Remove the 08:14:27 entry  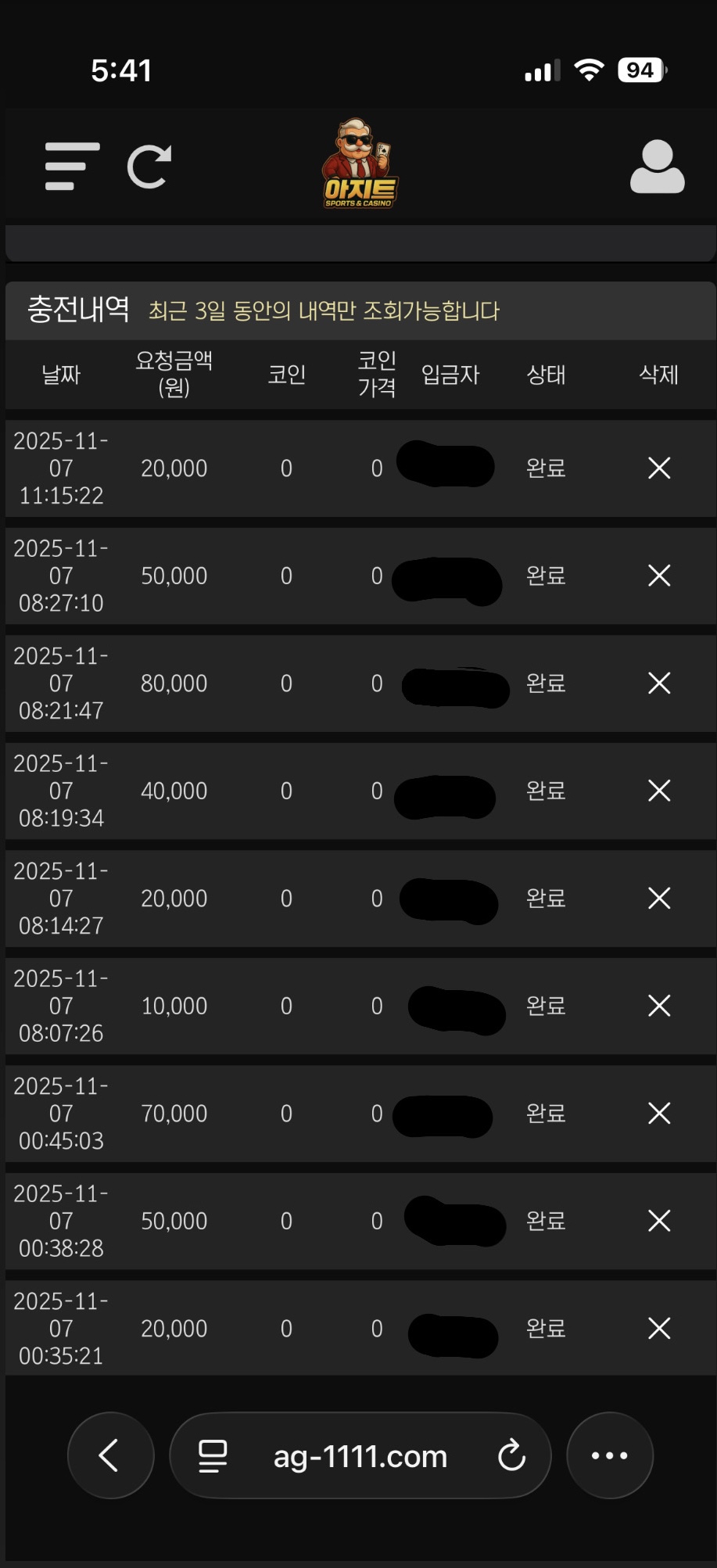click(659, 899)
